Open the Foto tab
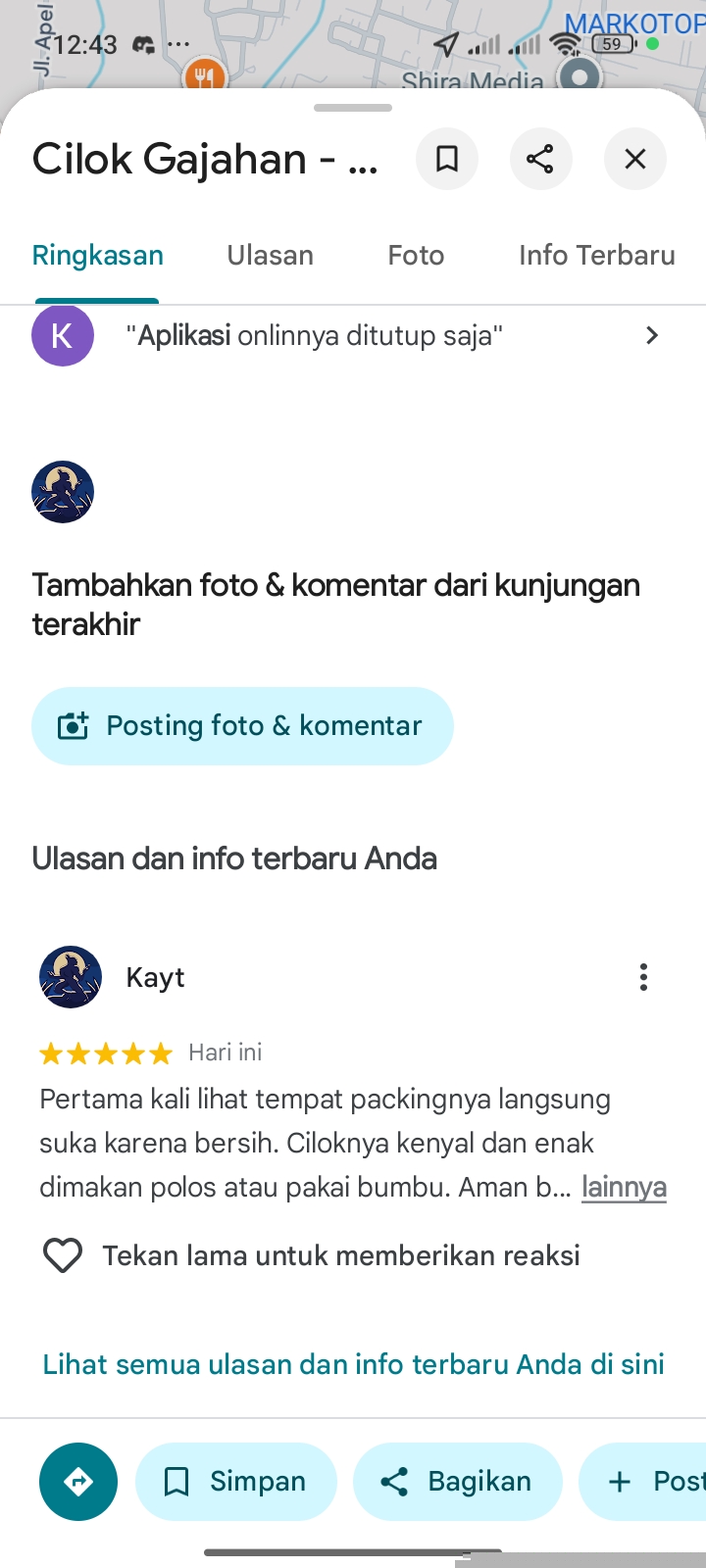This screenshot has height=1568, width=706. [x=416, y=256]
